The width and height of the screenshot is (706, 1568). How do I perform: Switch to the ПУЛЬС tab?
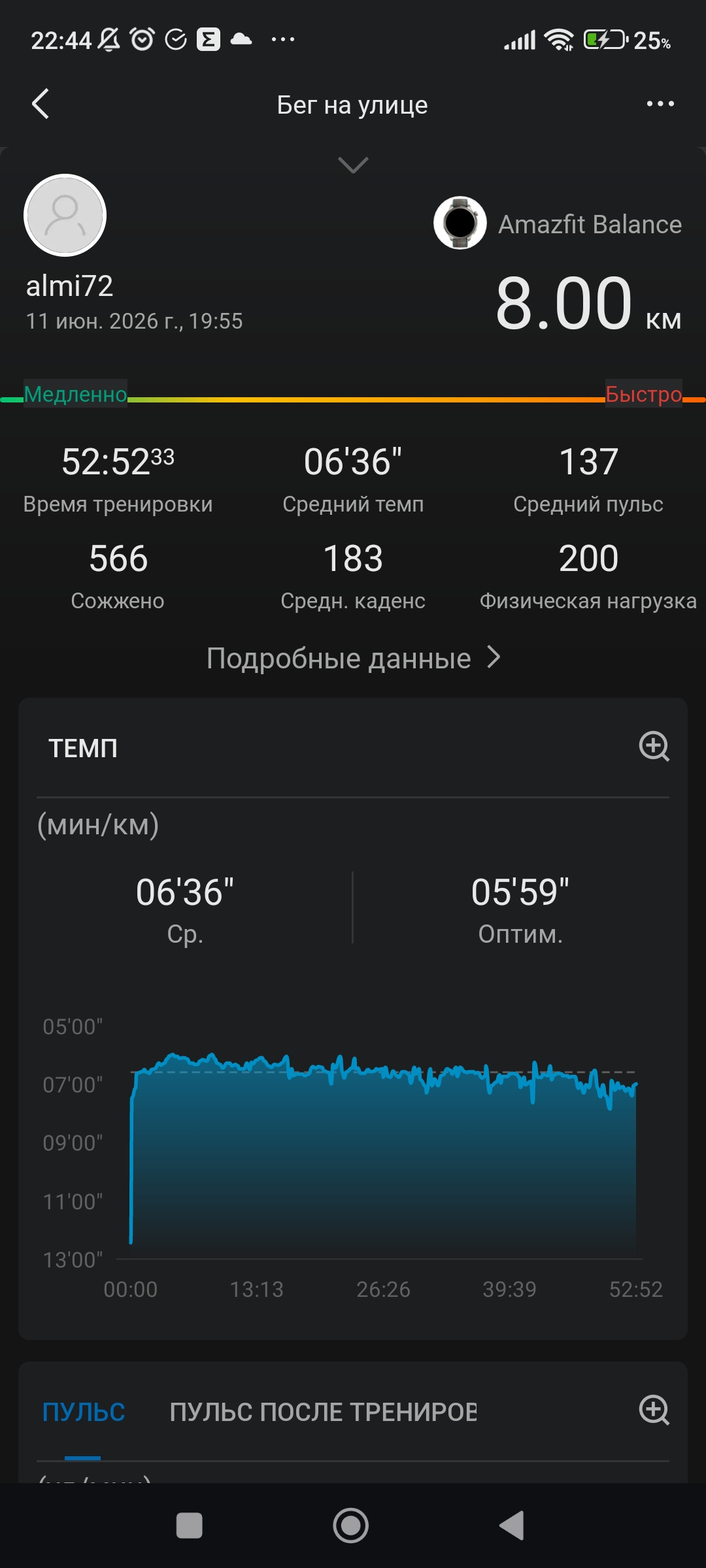(x=84, y=1412)
